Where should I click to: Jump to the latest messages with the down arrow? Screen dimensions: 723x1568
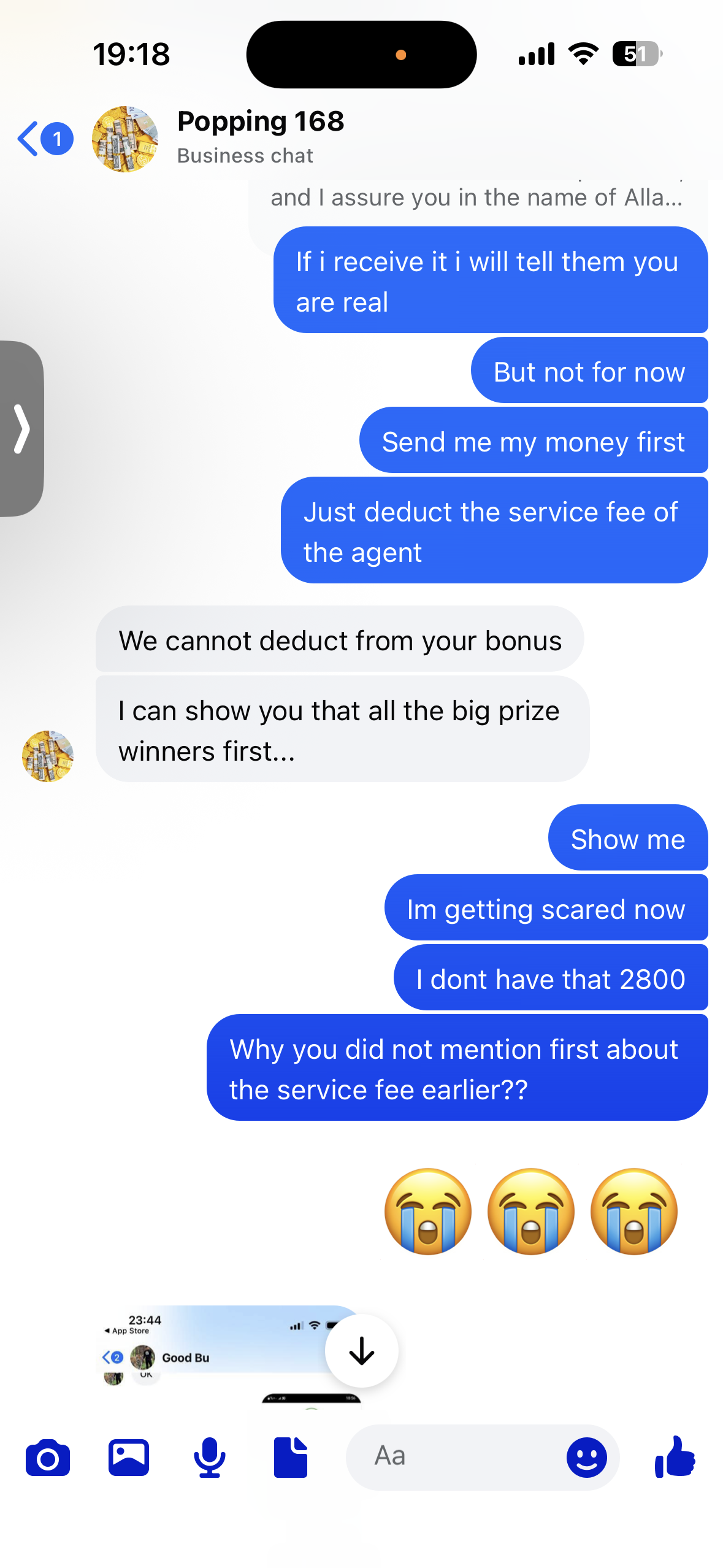tap(361, 1350)
